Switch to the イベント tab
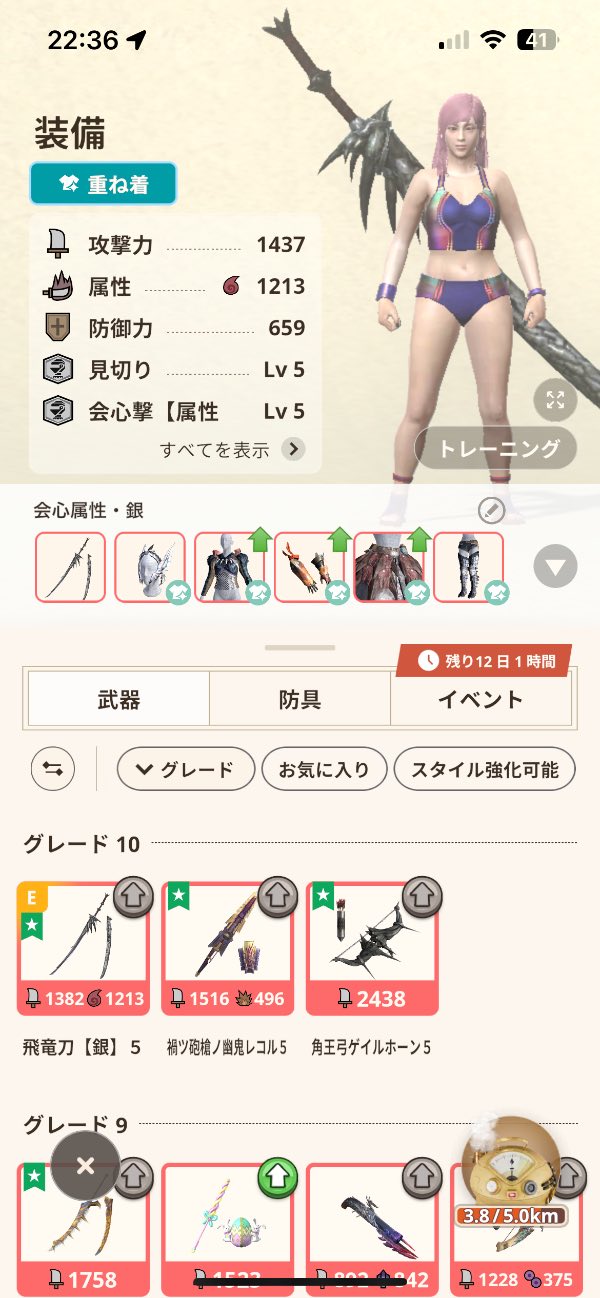The image size is (600, 1298). point(480,698)
